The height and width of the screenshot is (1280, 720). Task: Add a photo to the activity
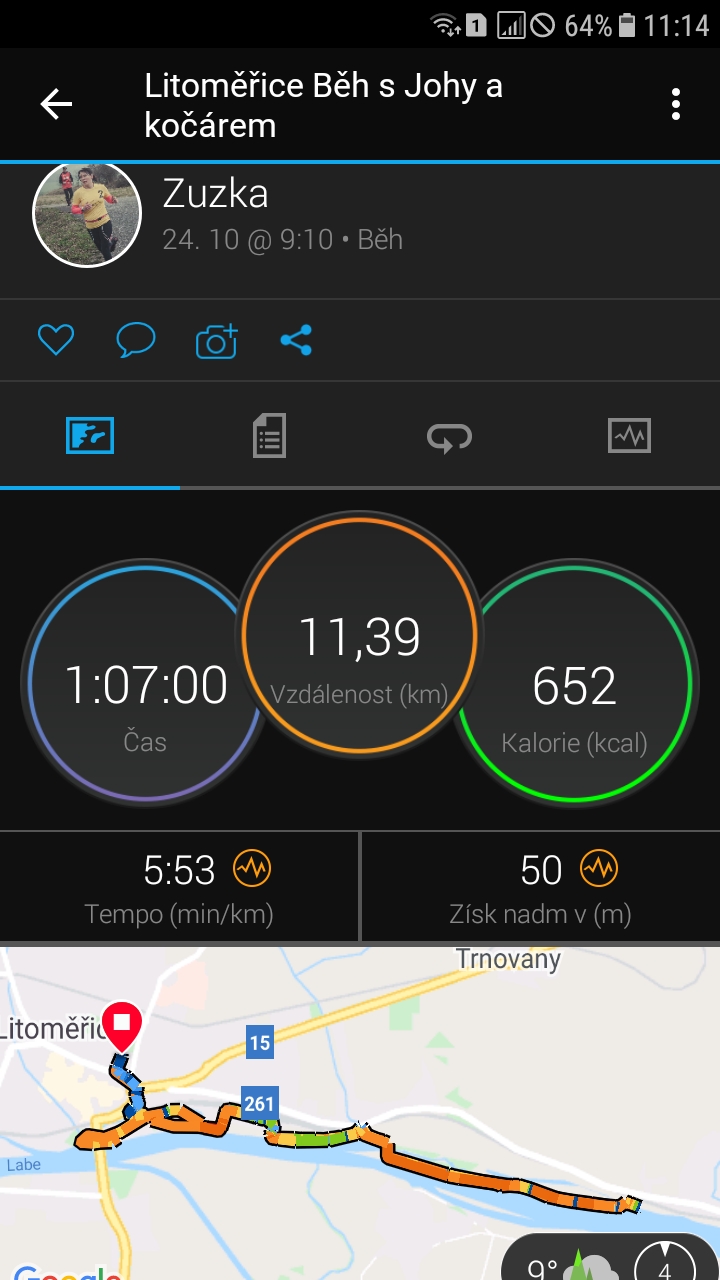pyautogui.click(x=217, y=341)
